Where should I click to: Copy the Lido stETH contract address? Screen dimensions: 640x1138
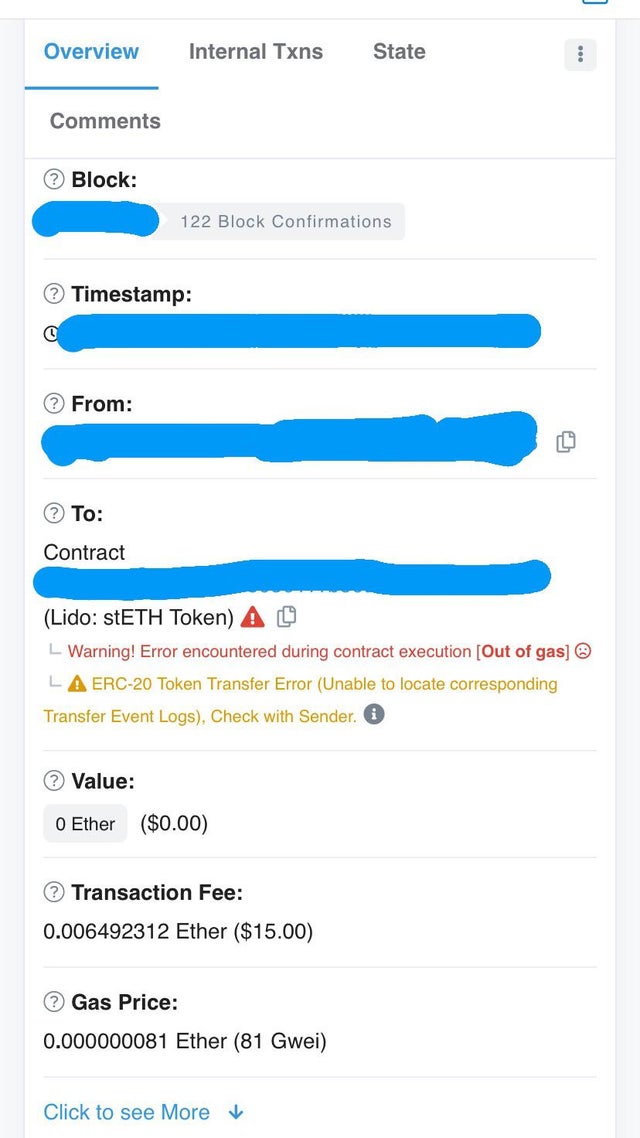[x=287, y=617]
